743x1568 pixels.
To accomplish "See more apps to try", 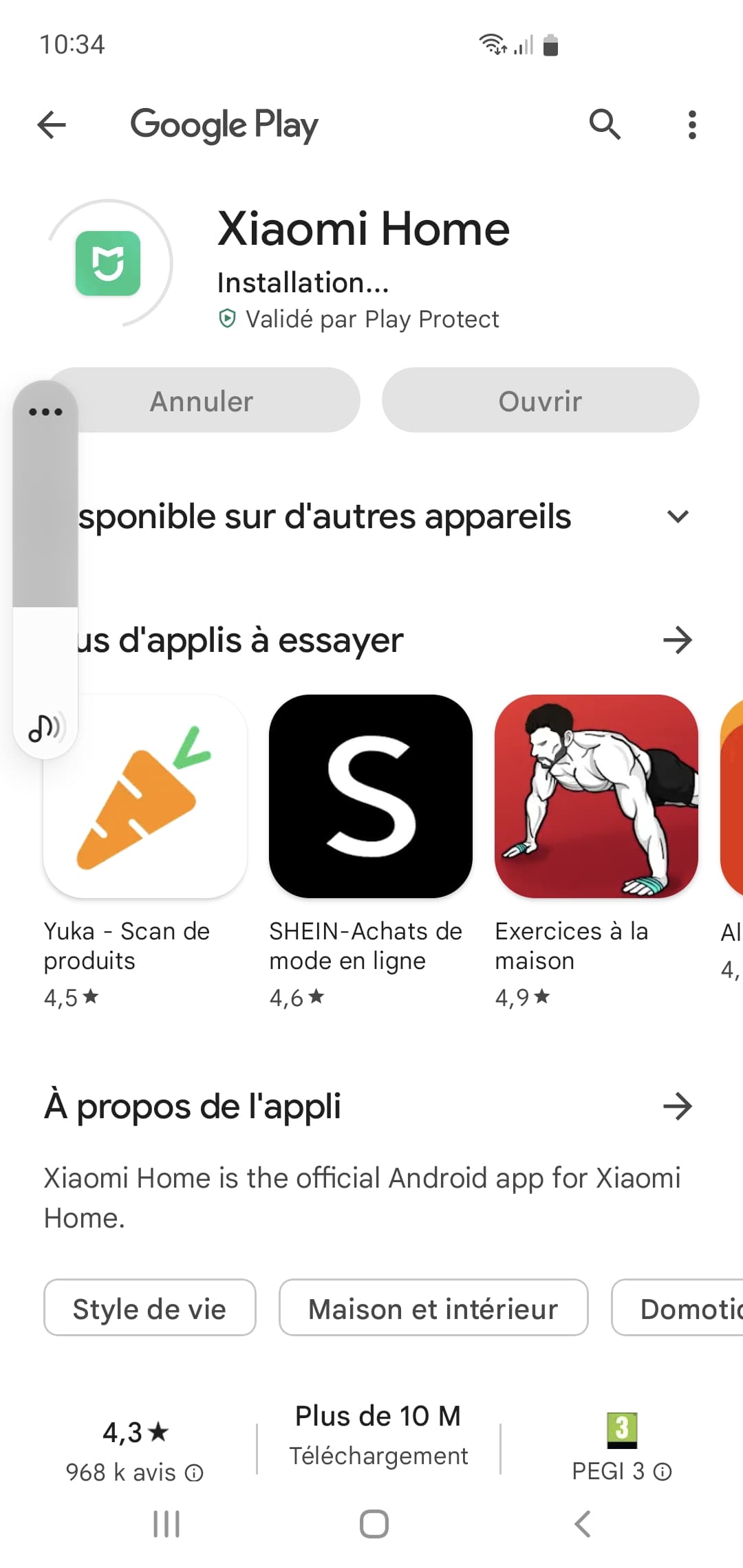I will click(678, 640).
